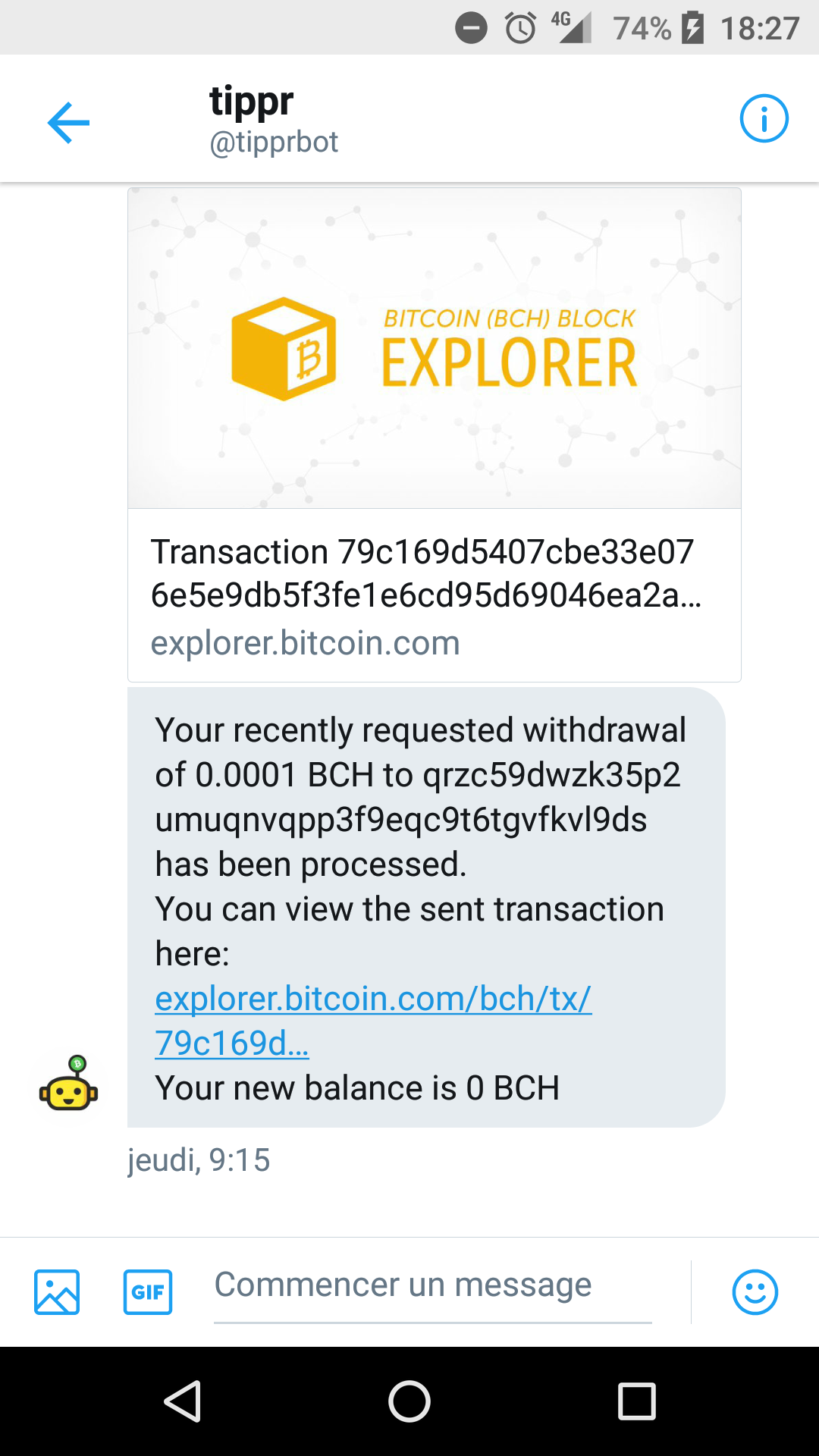Screen dimensions: 819x1456
Task: Open conversation info for tippr
Action: [764, 119]
